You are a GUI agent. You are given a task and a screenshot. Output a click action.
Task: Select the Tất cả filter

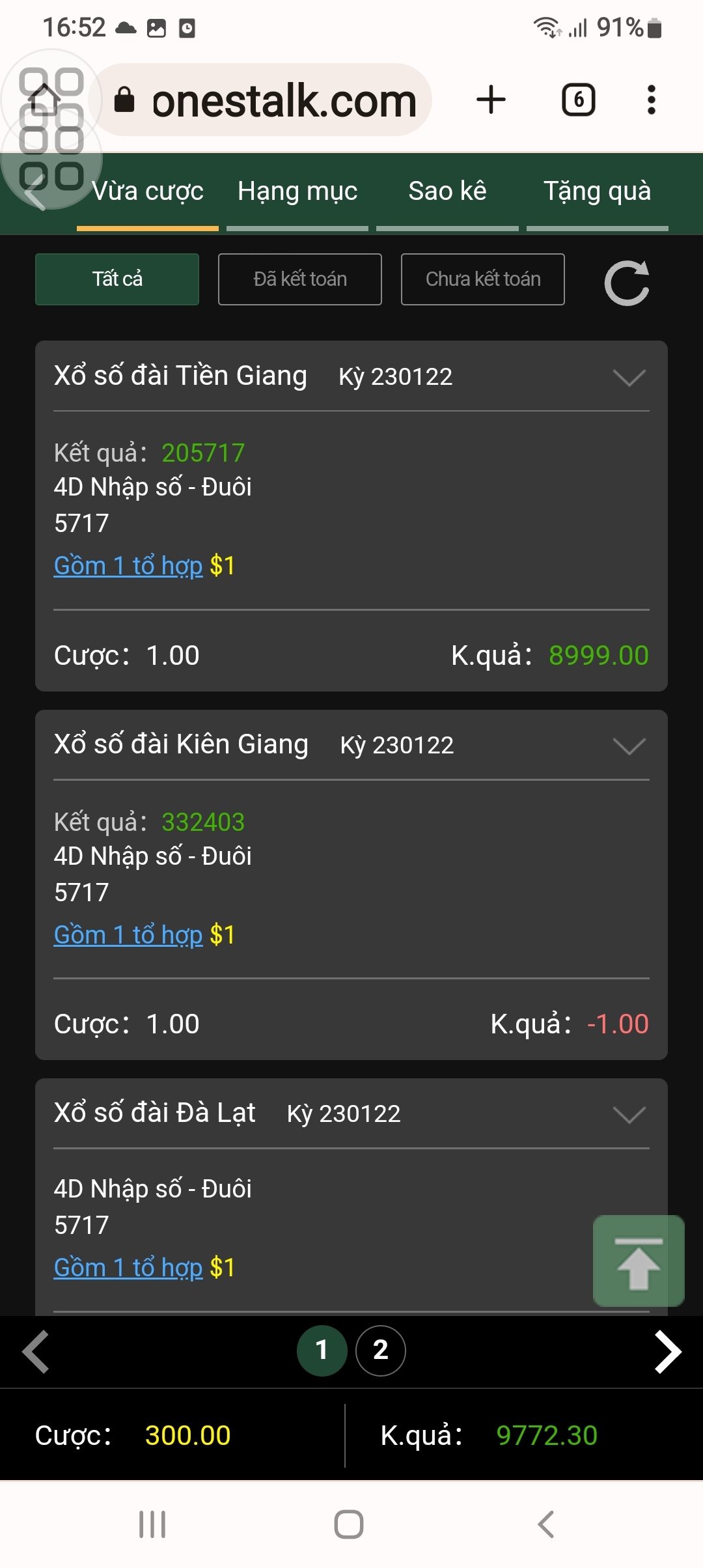(117, 279)
